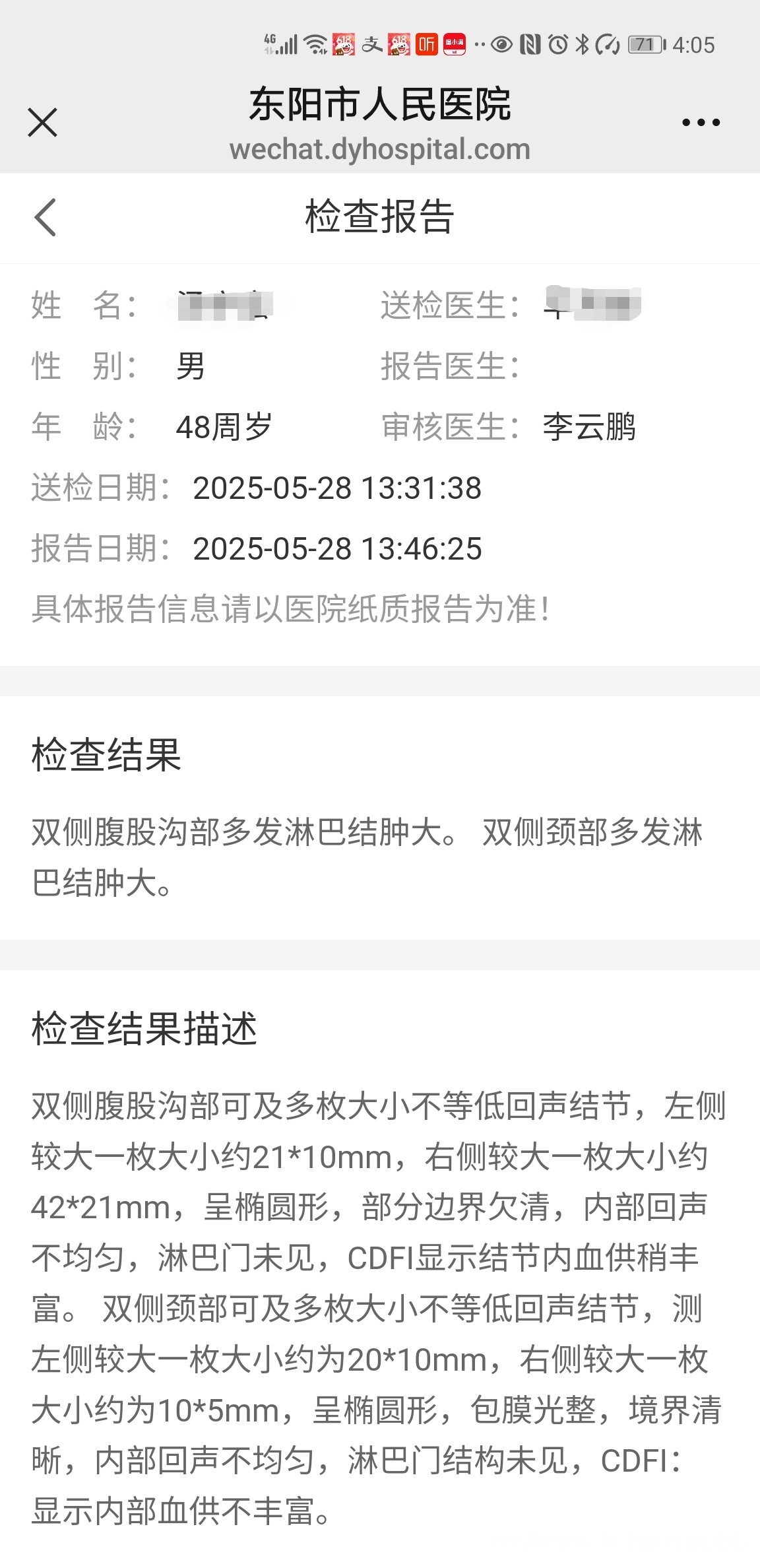Open the three-dot more options menu
Viewport: 760px width, 1568px height.
[701, 123]
